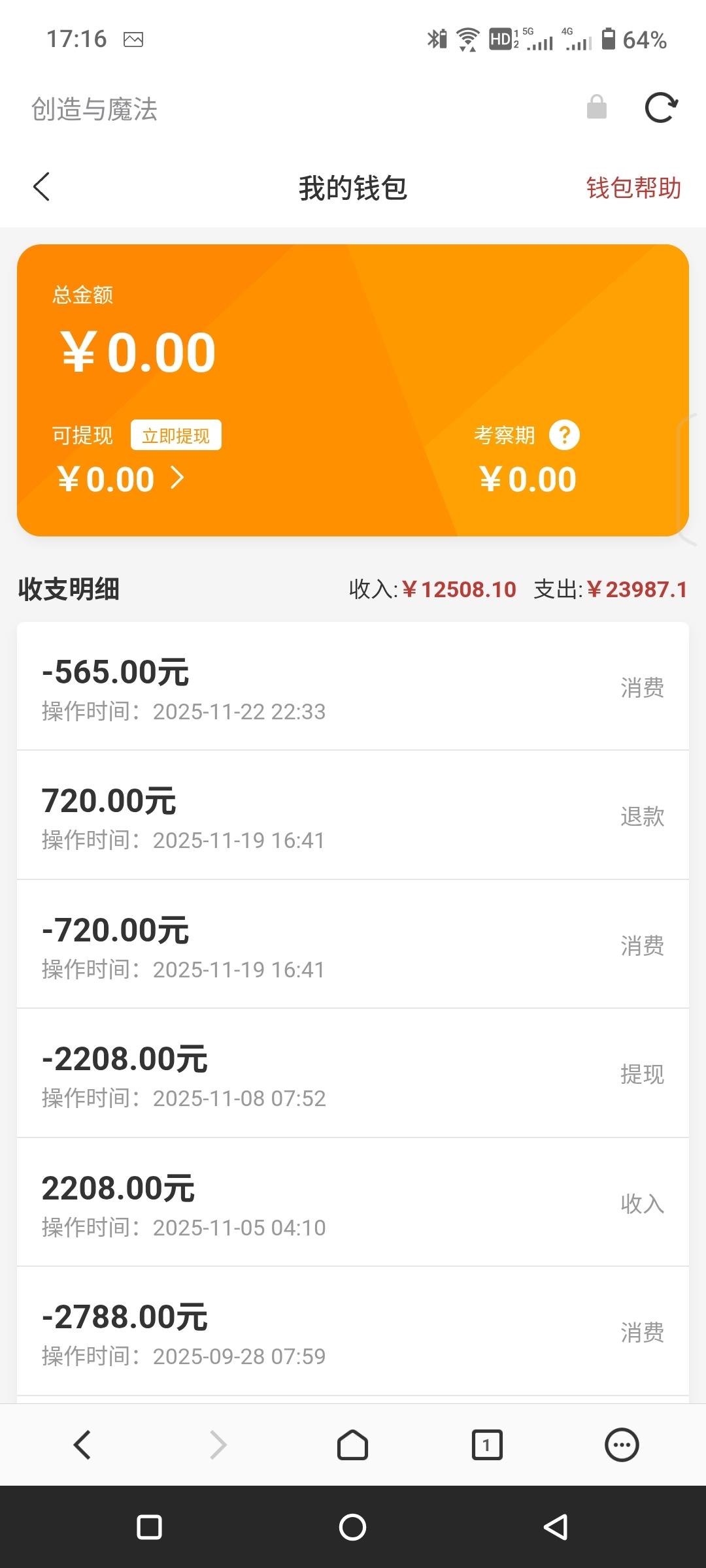This screenshot has height=1568, width=706.
Task: Tap the income total ¥12508.10
Action: click(459, 589)
